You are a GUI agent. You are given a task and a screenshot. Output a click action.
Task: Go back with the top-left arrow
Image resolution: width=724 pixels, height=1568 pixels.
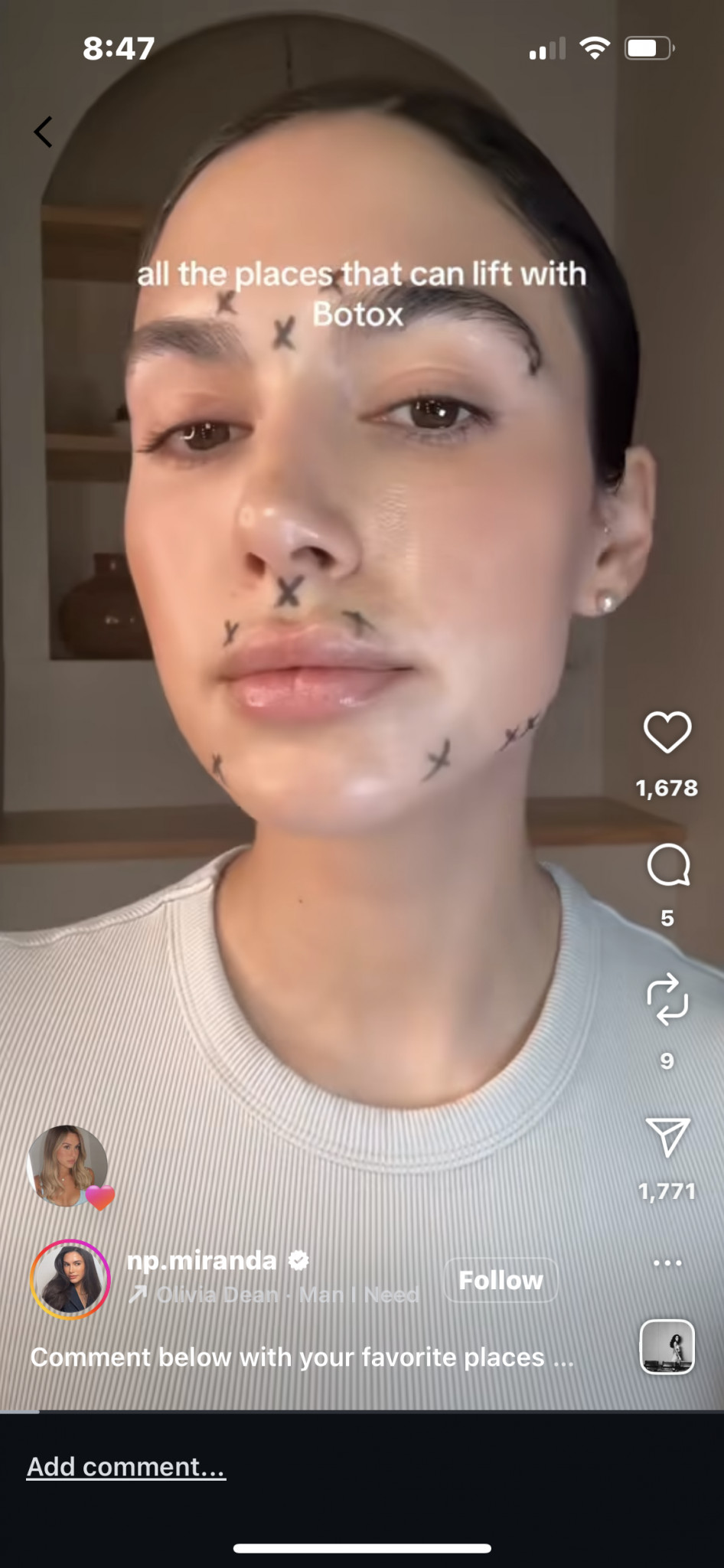pyautogui.click(x=44, y=132)
